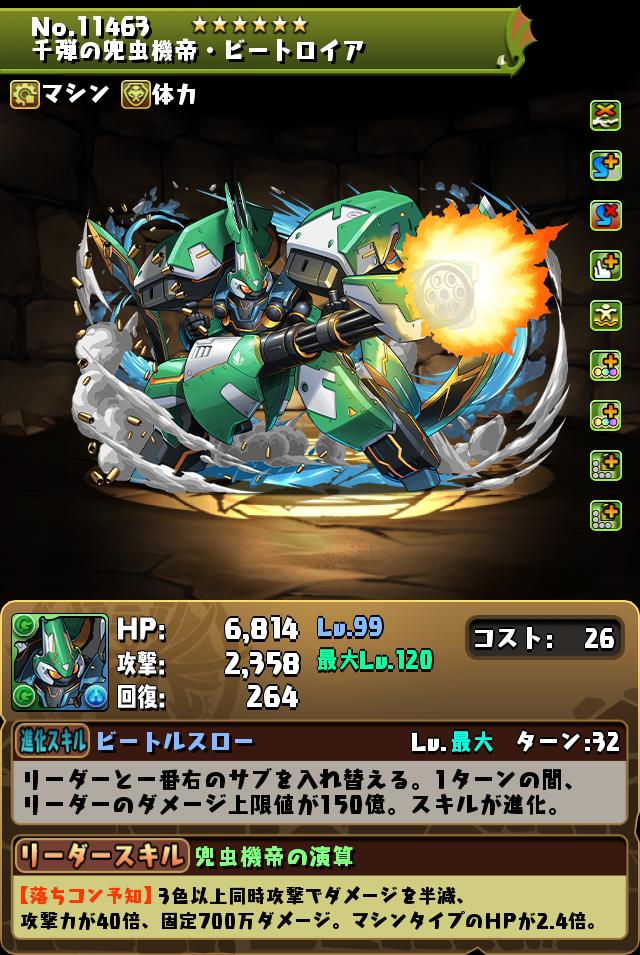The width and height of the screenshot is (640, 955).
Task: Tap the skill bind resist awakening icon
Action: point(605,215)
